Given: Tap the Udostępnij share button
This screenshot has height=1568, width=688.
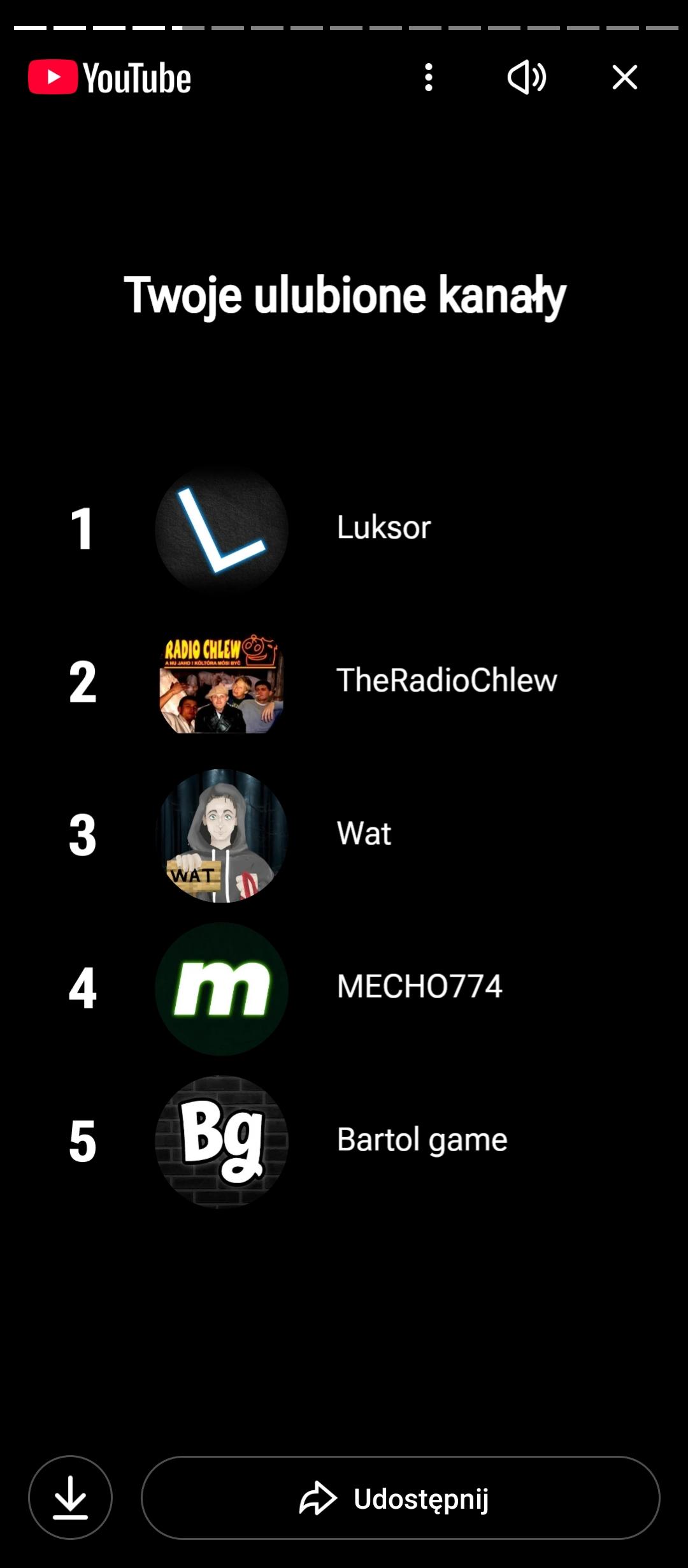Looking at the screenshot, I should pos(400,1497).
